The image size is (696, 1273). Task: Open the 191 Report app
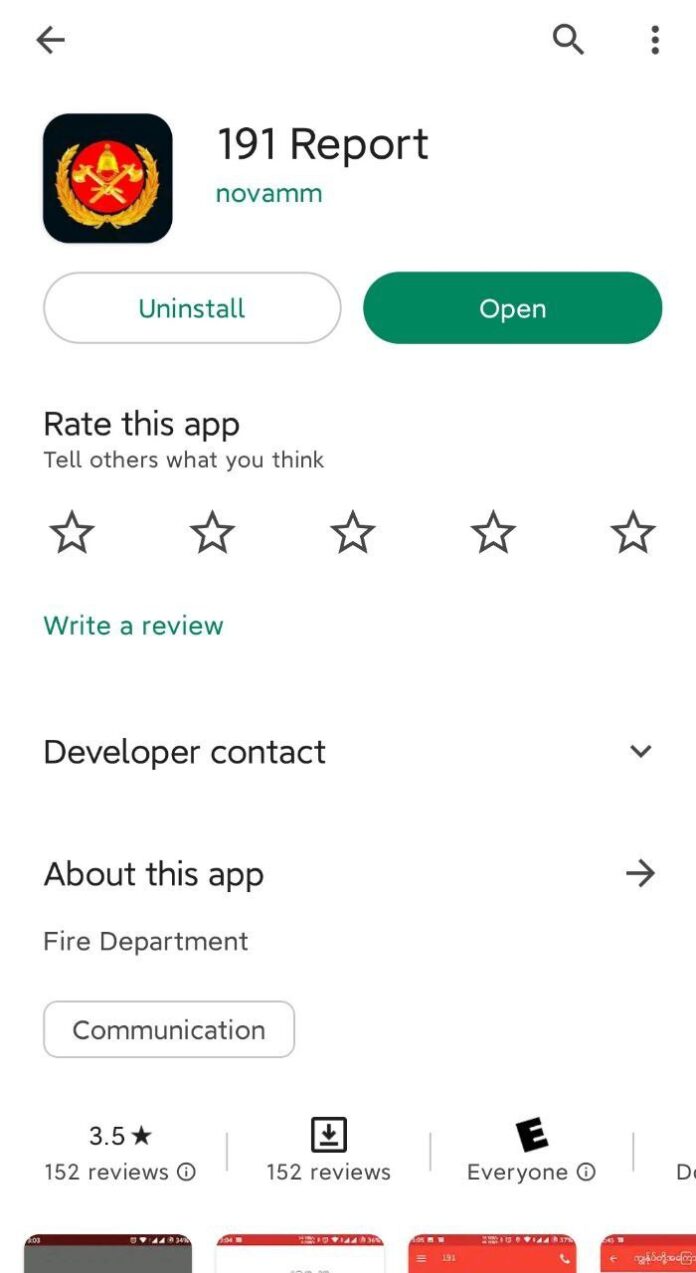[512, 308]
